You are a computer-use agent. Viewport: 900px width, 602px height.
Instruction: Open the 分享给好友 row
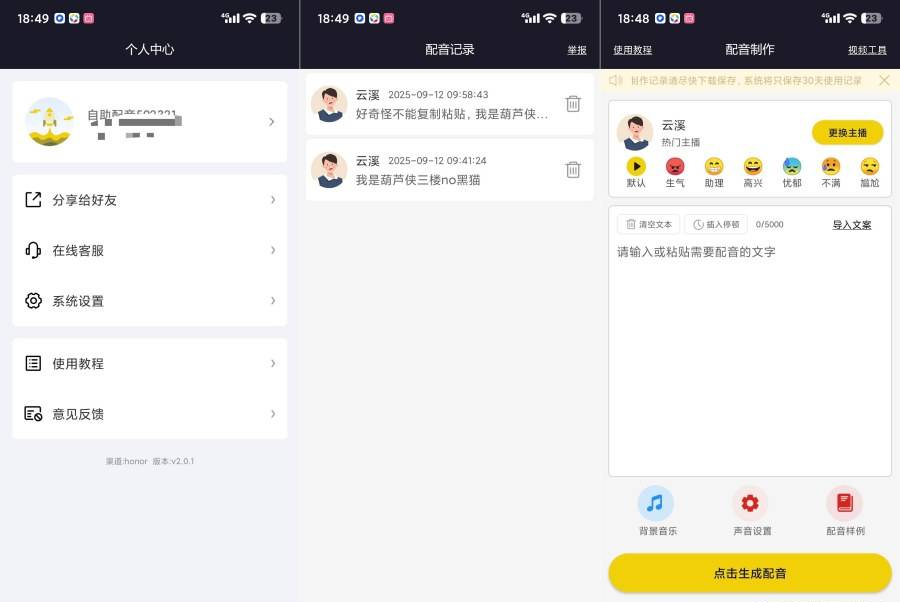150,200
